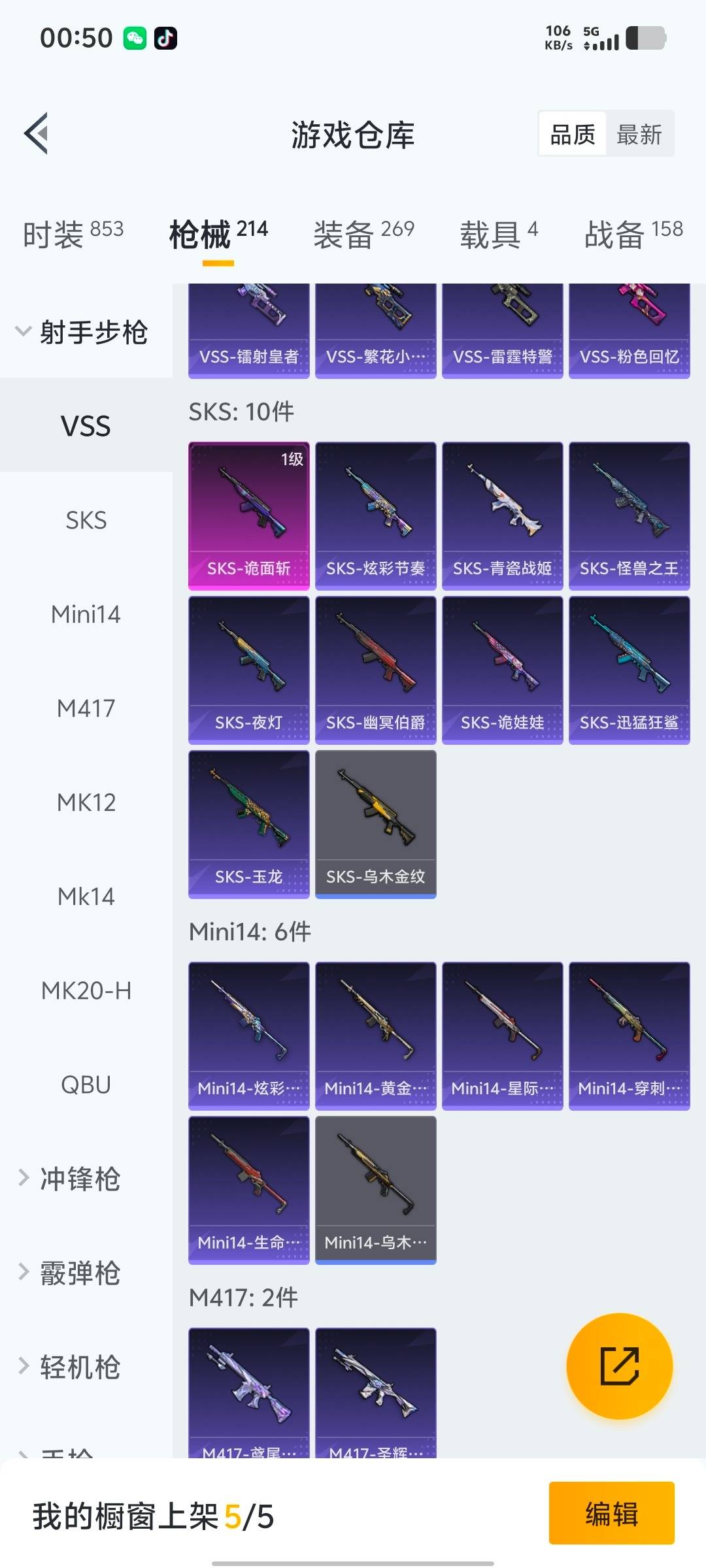The height and width of the screenshot is (1568, 706).
Task: Open the SKS-青瓷战姬 skin
Action: (502, 515)
